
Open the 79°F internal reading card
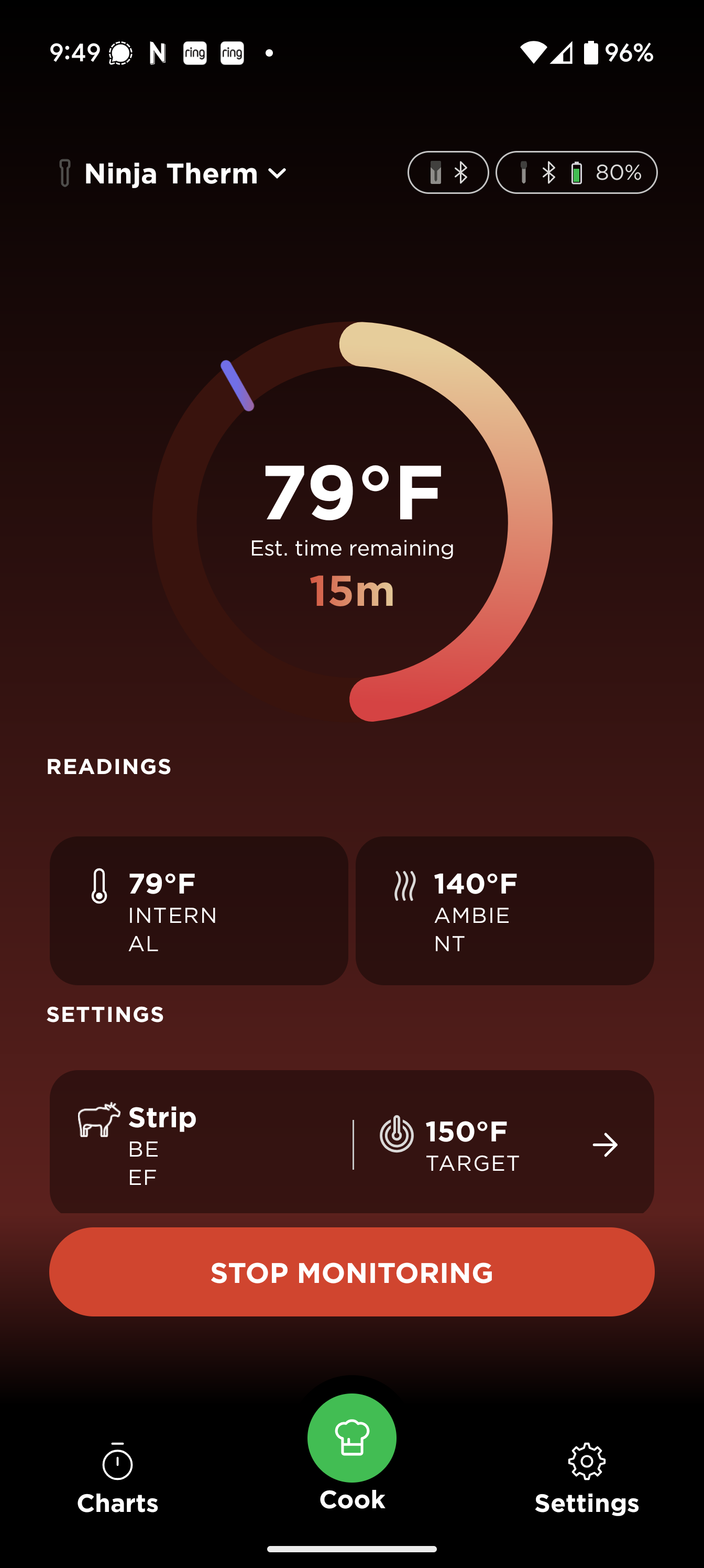[199, 911]
